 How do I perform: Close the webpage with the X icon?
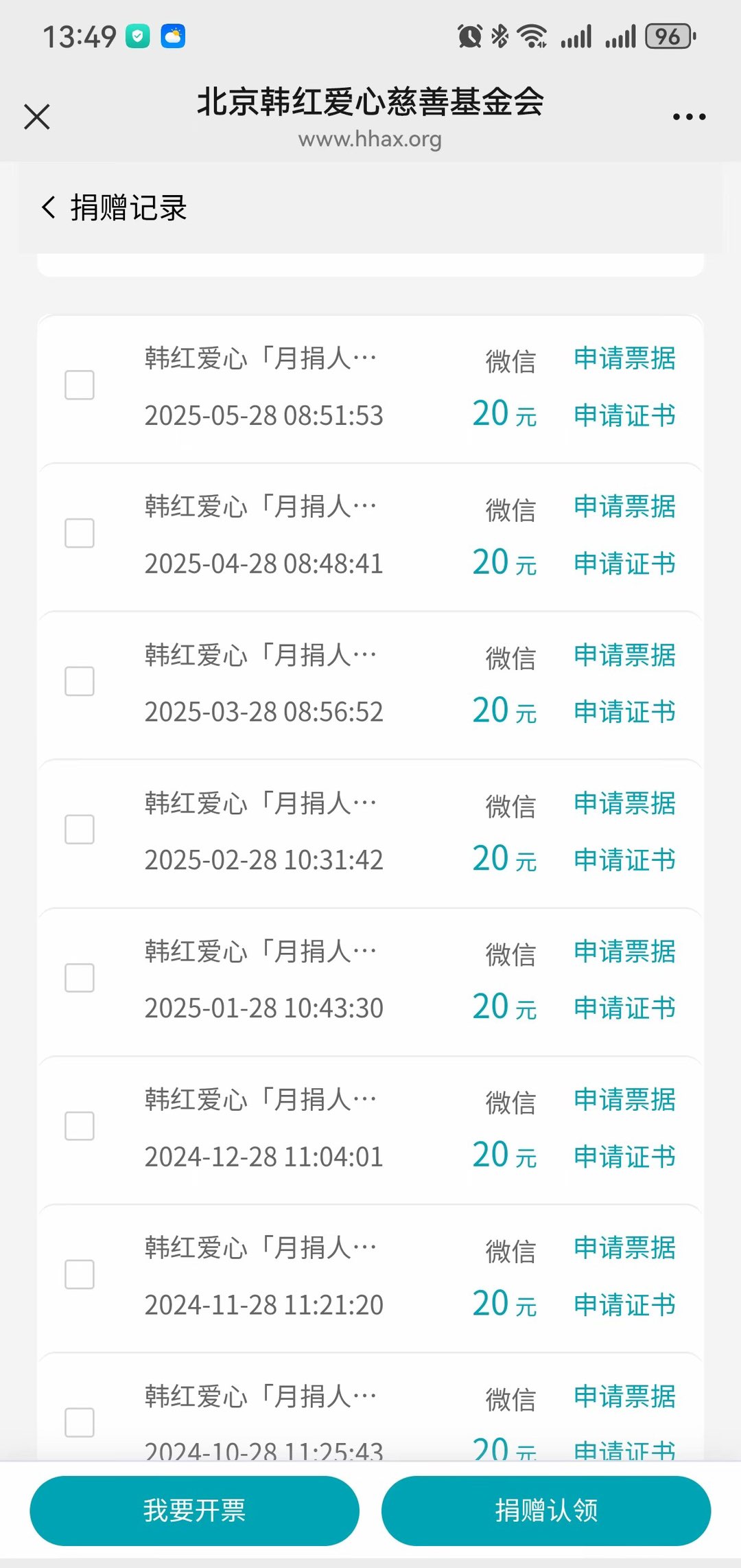[37, 117]
